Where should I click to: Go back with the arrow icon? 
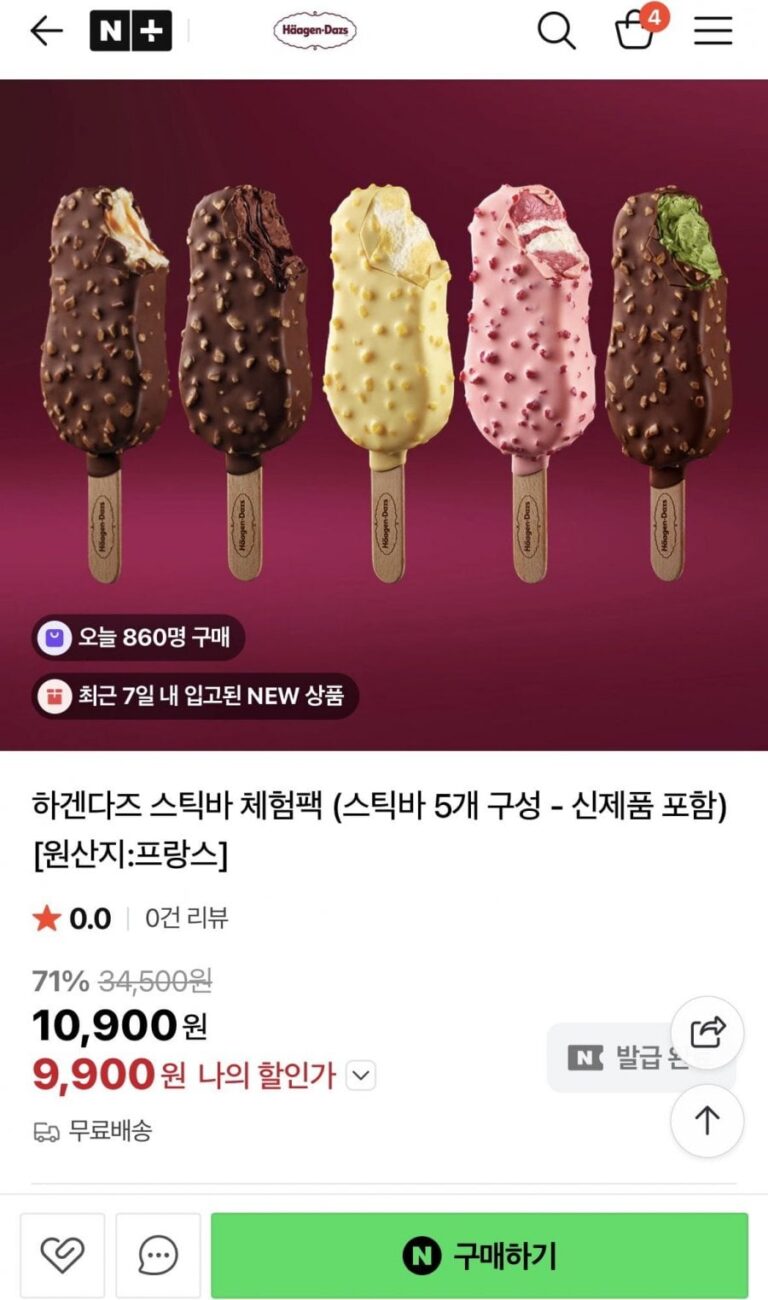[x=46, y=32]
